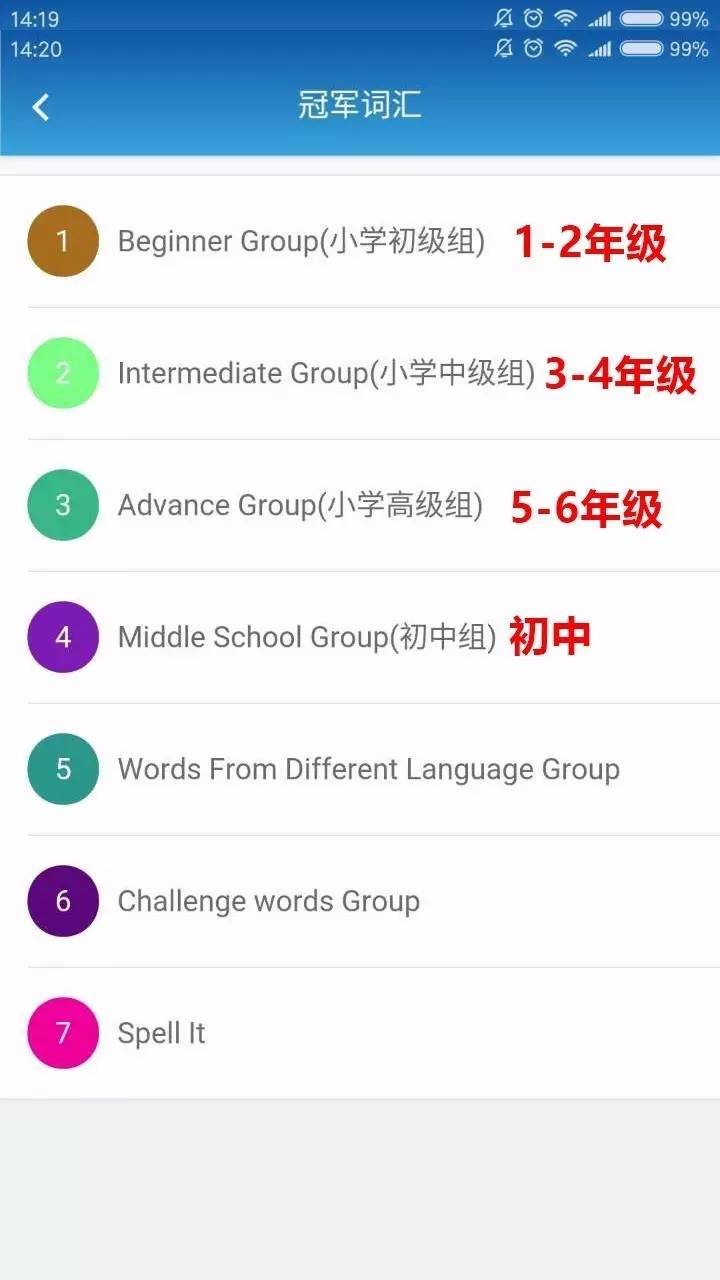The image size is (720, 1280).
Task: Tap the green circle numbered 2
Action: click(x=62, y=372)
